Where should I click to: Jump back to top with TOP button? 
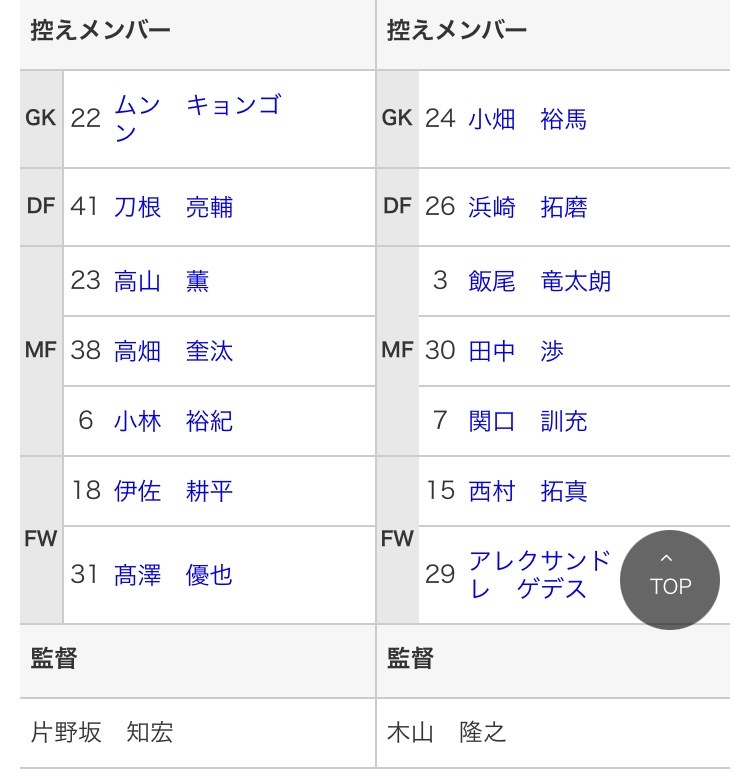pyautogui.click(x=670, y=580)
